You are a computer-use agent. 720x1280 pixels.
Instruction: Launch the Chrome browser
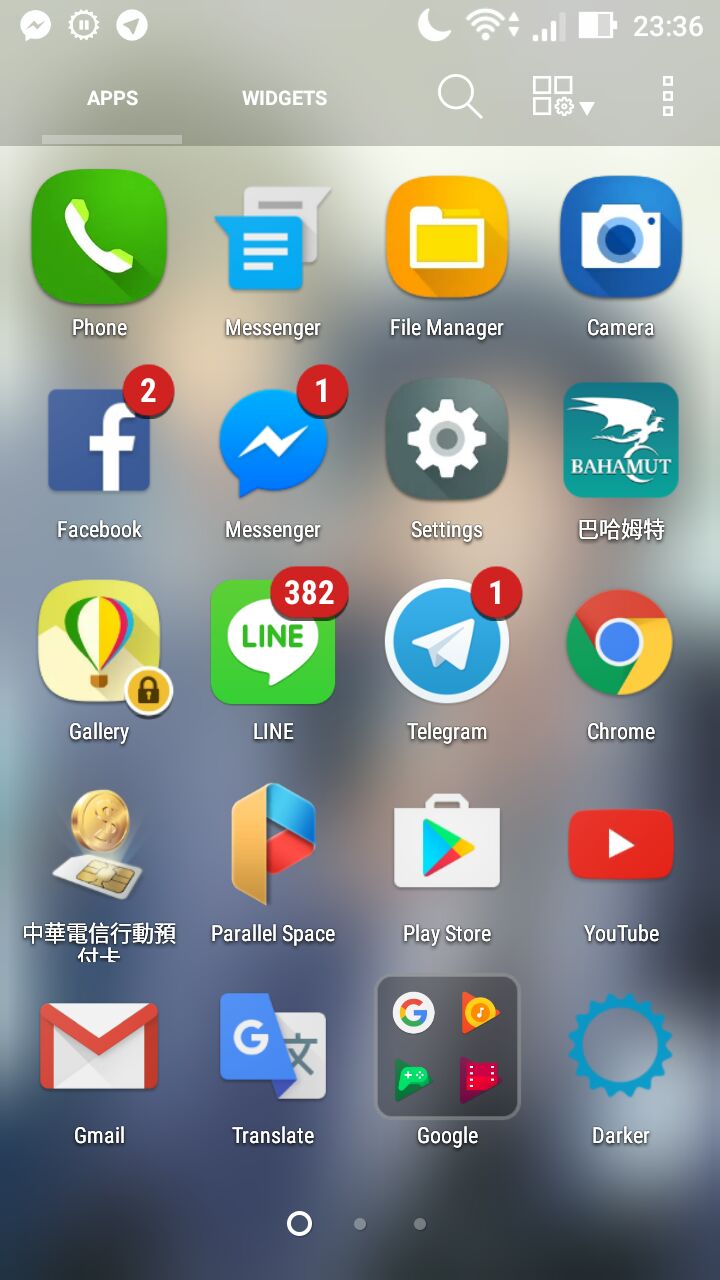(621, 642)
